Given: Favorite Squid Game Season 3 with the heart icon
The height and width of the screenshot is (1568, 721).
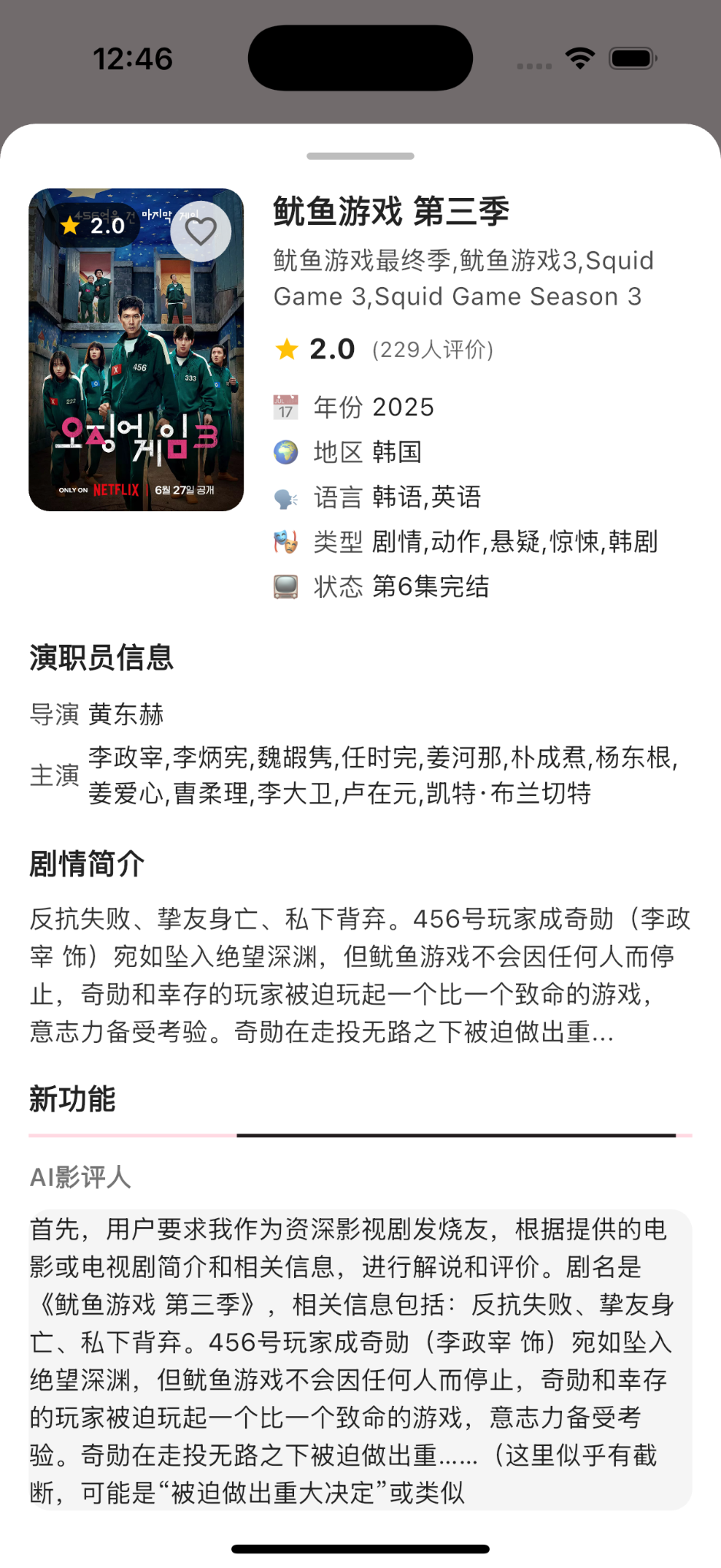Looking at the screenshot, I should click(x=200, y=231).
